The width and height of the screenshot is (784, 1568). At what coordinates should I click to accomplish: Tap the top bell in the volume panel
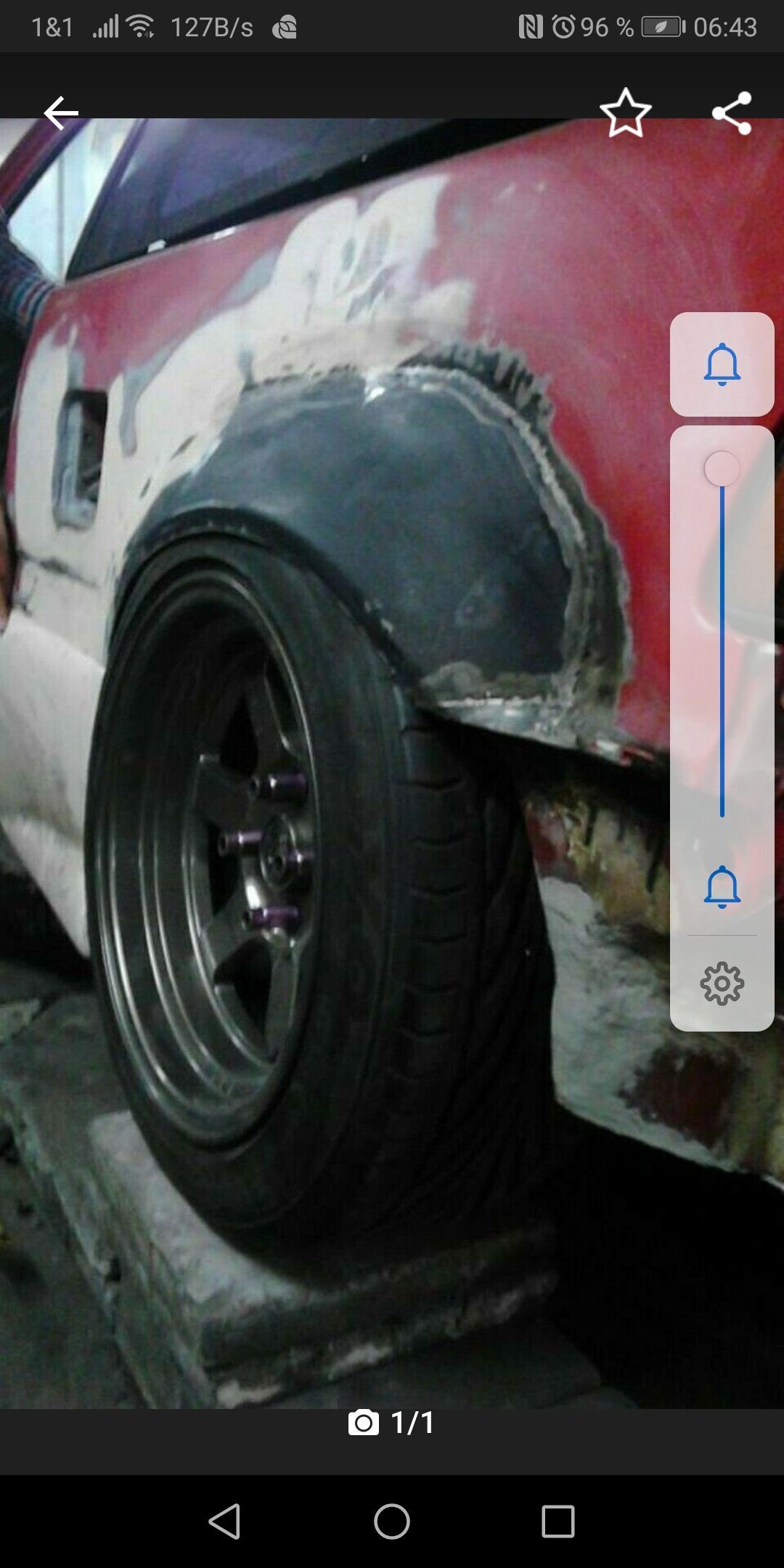pos(722,364)
